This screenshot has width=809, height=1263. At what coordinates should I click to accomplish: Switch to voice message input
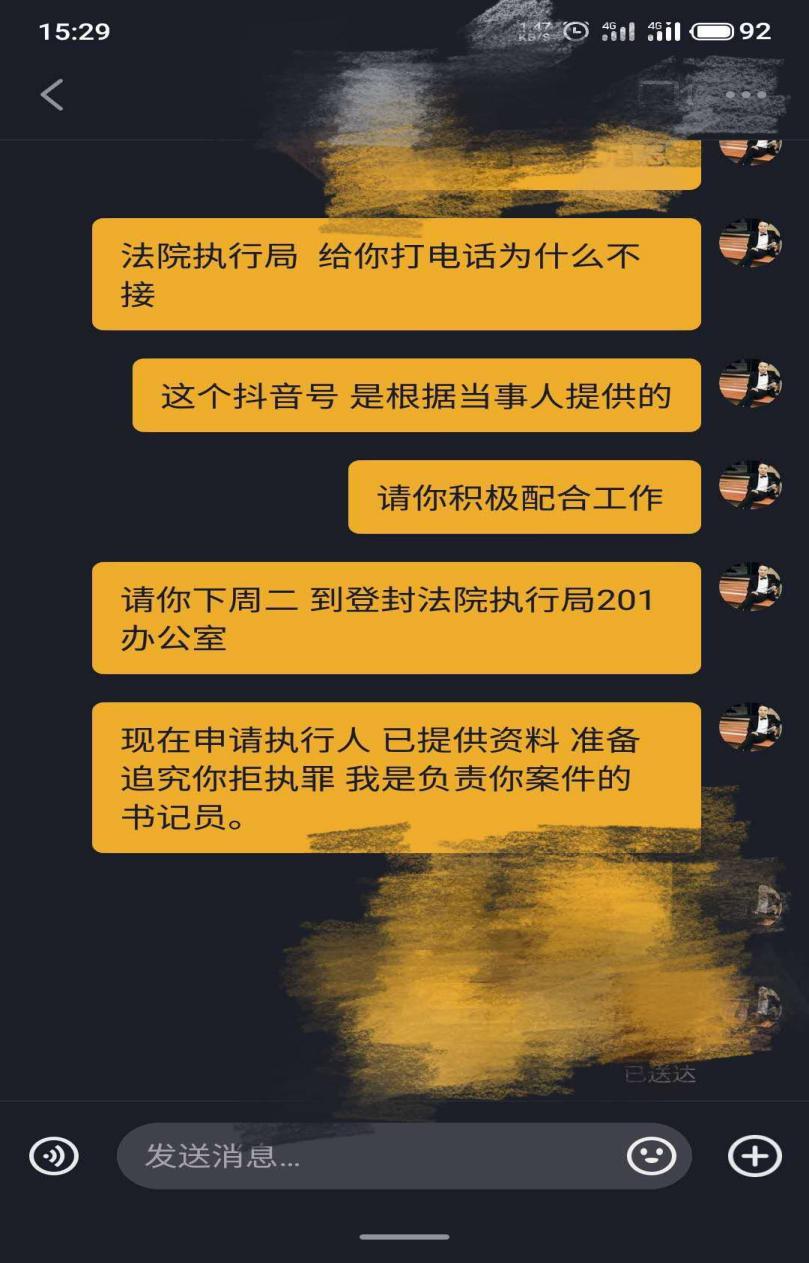click(x=54, y=1157)
